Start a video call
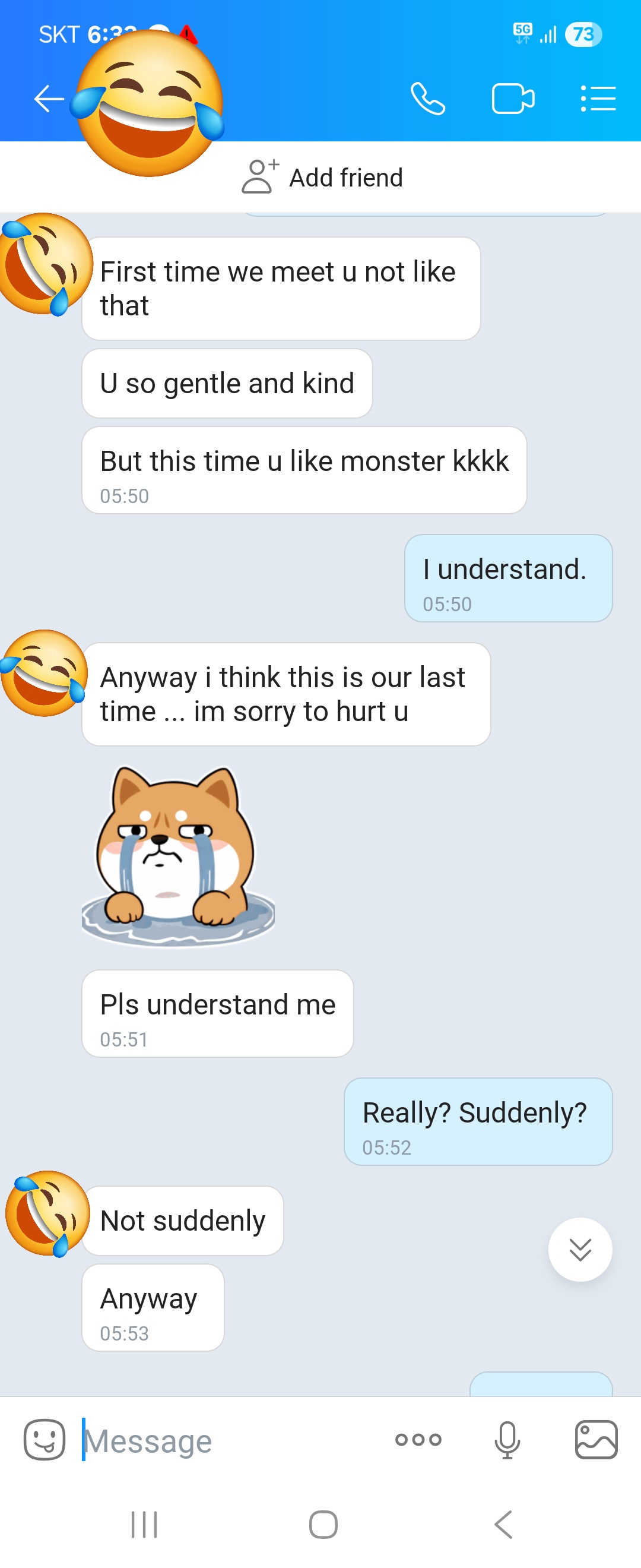 pos(513,99)
